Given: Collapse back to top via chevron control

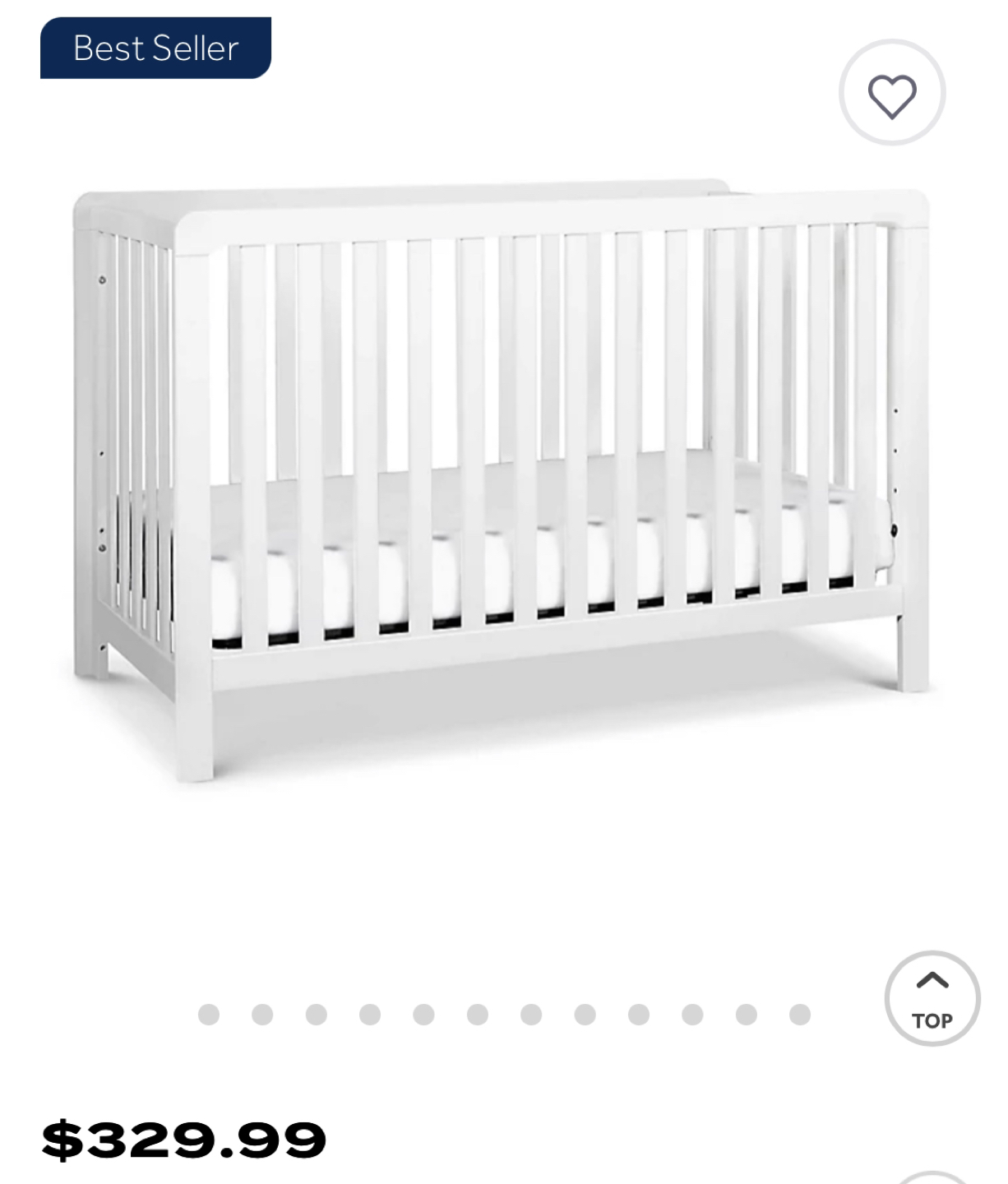Looking at the screenshot, I should click(x=933, y=997).
